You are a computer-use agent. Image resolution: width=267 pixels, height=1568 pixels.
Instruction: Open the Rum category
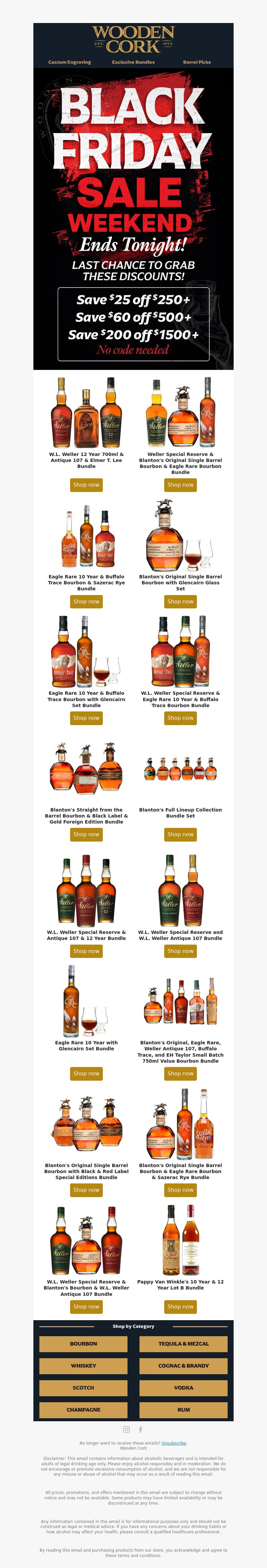tap(183, 1410)
